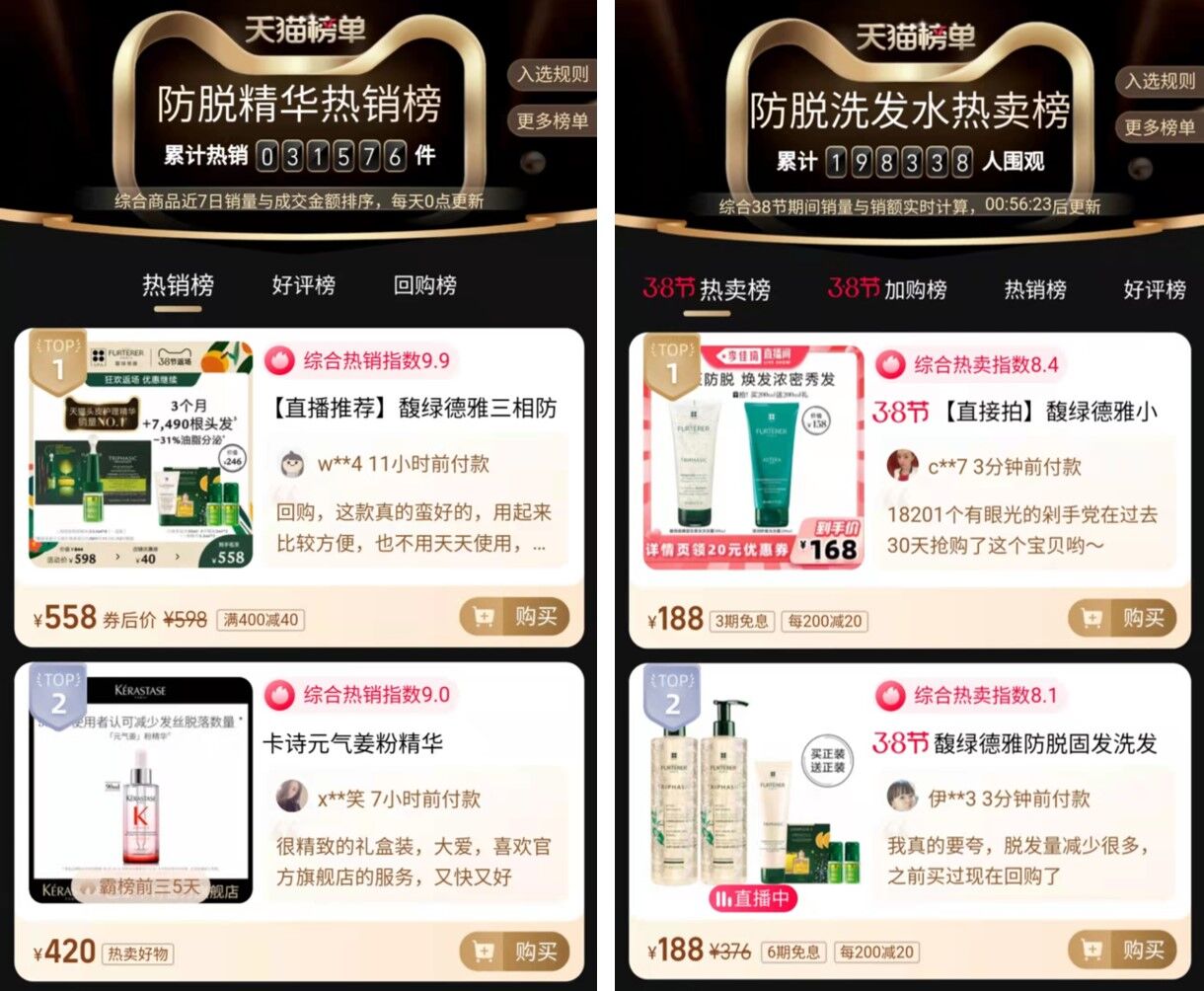Open 更多榜单 on the 防脱精华热销榜 page
Image resolution: width=1204 pixels, height=991 pixels.
point(552,121)
